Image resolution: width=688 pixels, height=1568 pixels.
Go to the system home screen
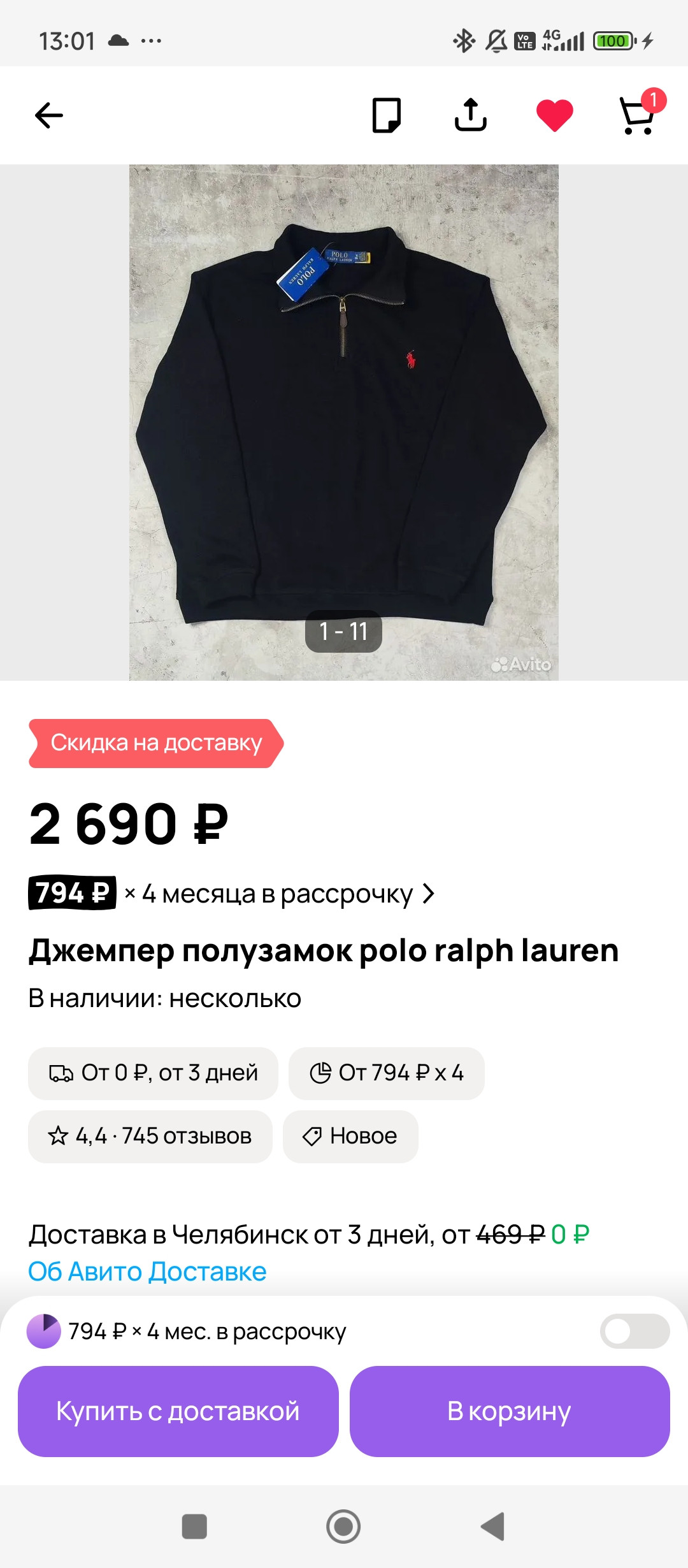click(343, 1527)
